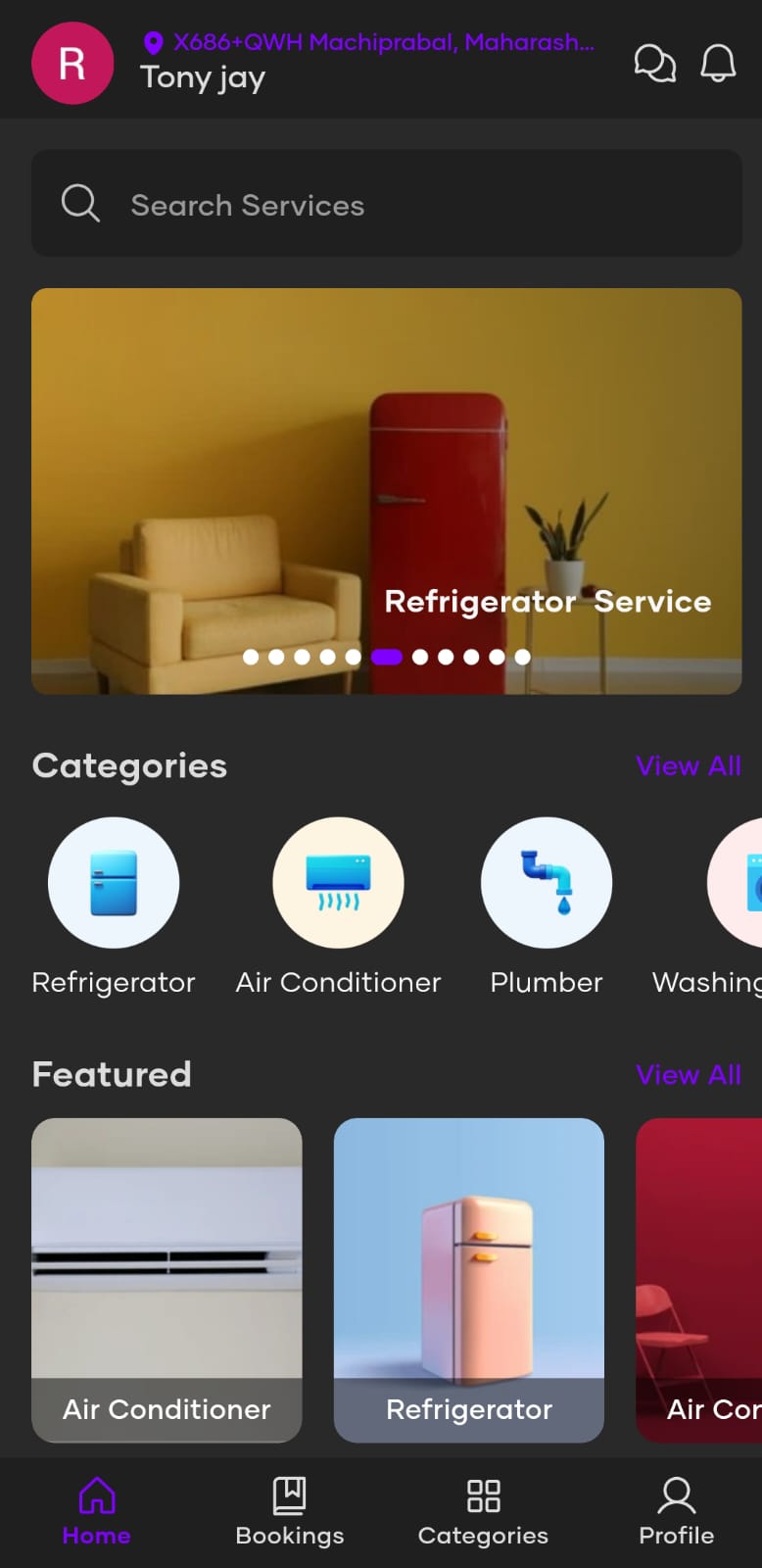Image resolution: width=762 pixels, height=1568 pixels.
Task: View all categories
Action: (688, 765)
